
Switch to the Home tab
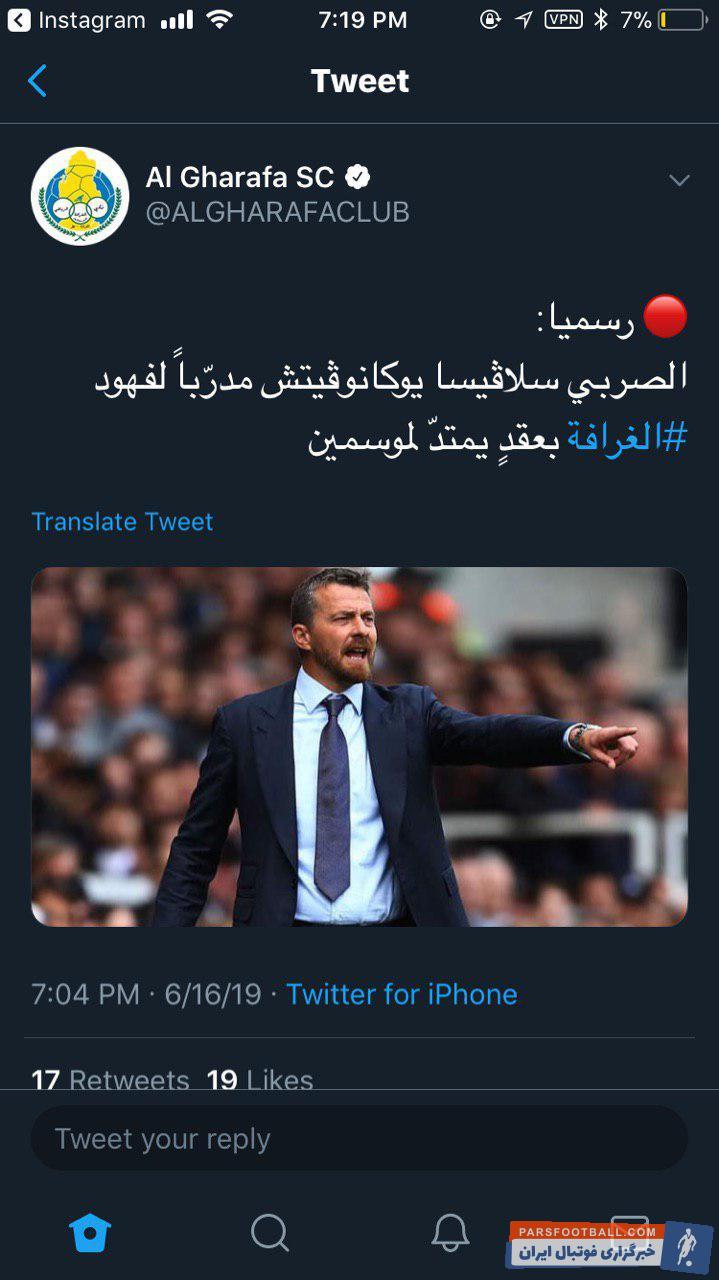90,1232
